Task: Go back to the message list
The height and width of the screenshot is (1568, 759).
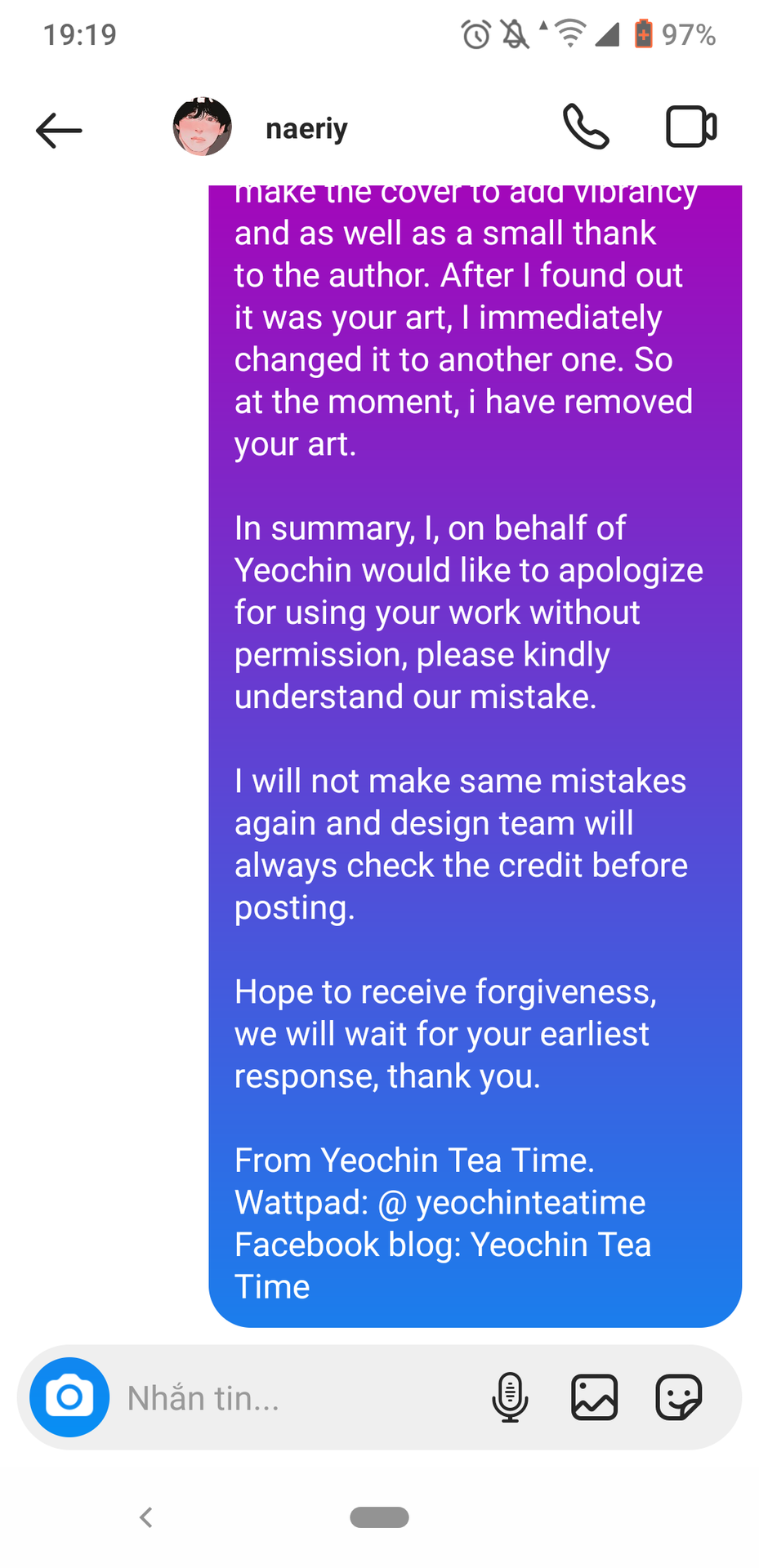Action: 59,130
